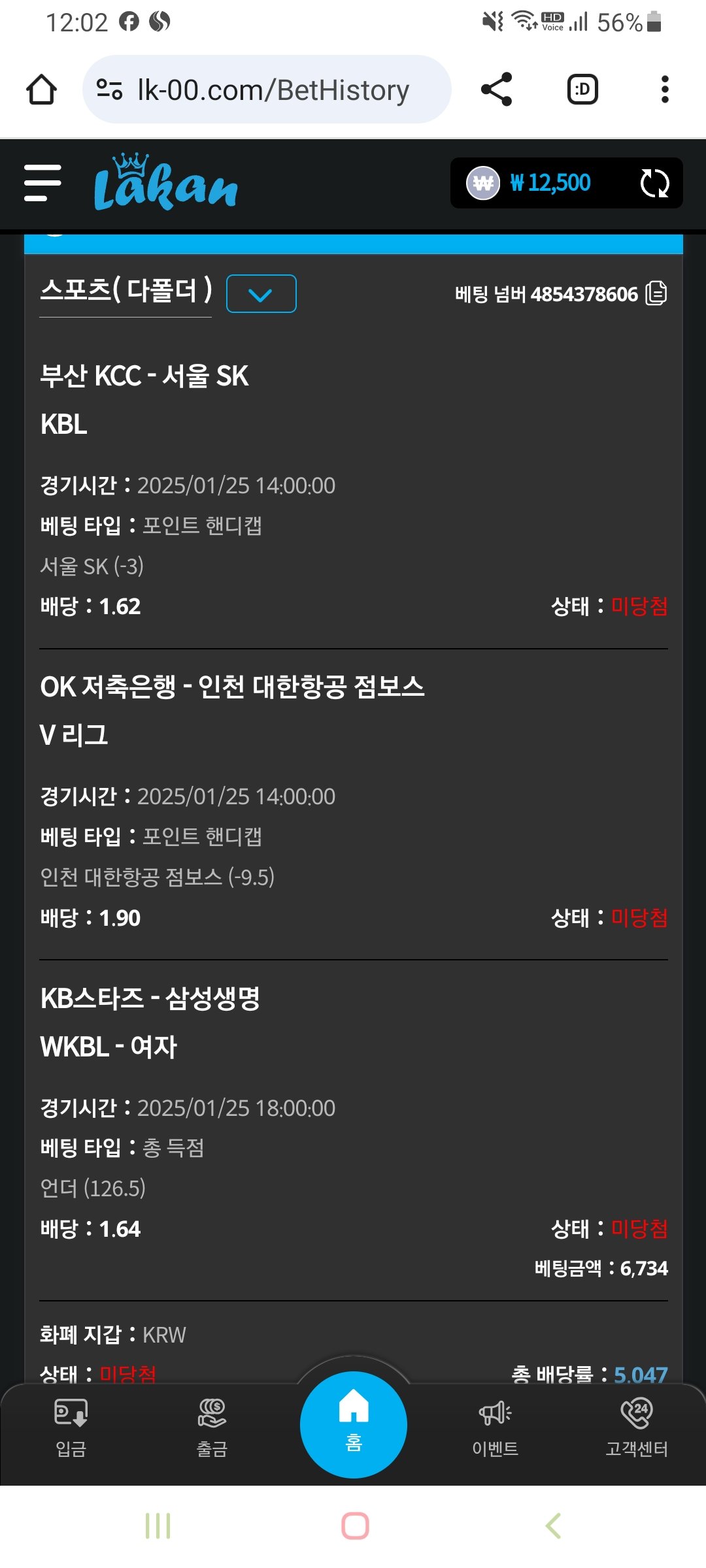Expand the 스포츠(다폴더) dropdown chevron

click(261, 294)
